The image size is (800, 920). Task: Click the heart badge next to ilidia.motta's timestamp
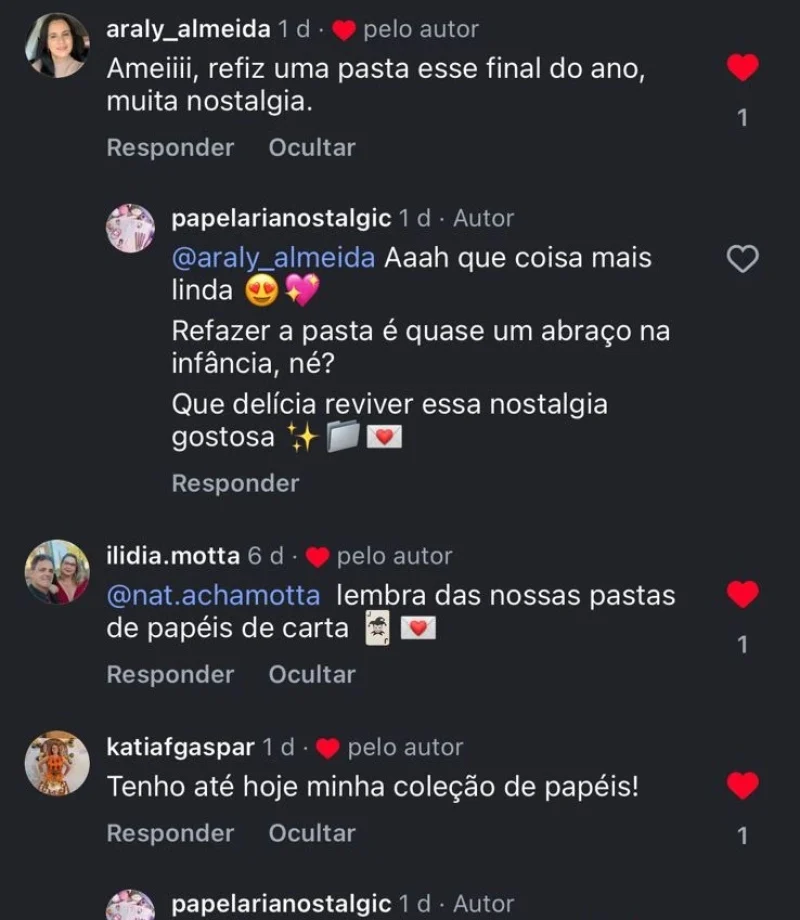(318, 556)
